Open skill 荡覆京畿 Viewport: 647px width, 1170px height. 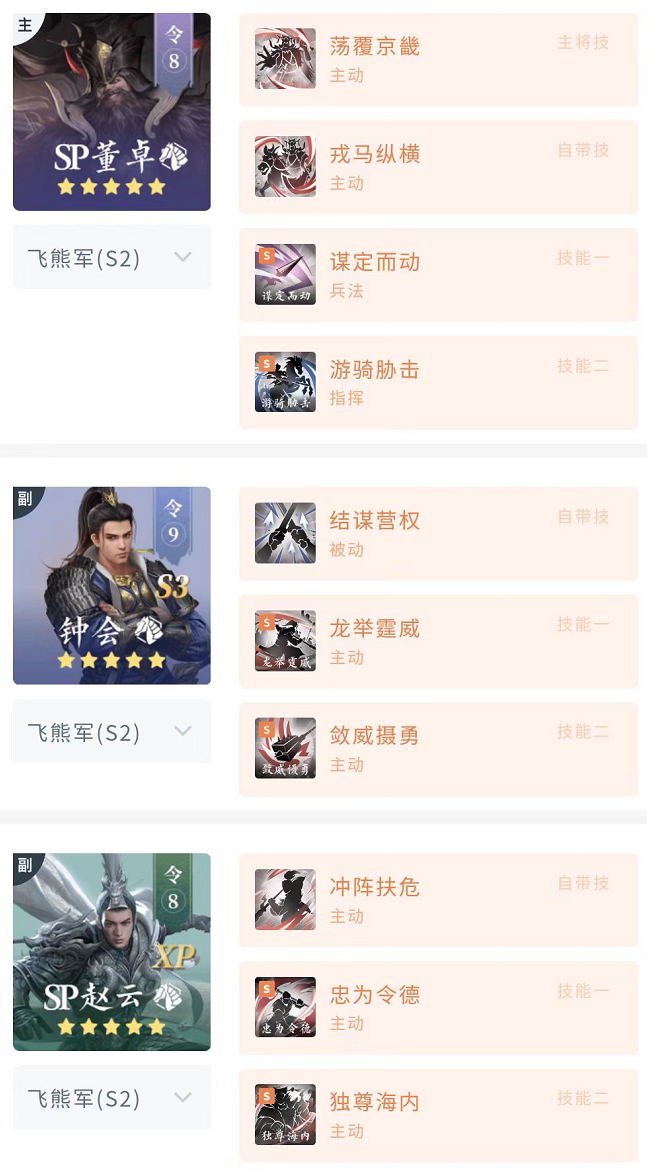click(x=438, y=59)
